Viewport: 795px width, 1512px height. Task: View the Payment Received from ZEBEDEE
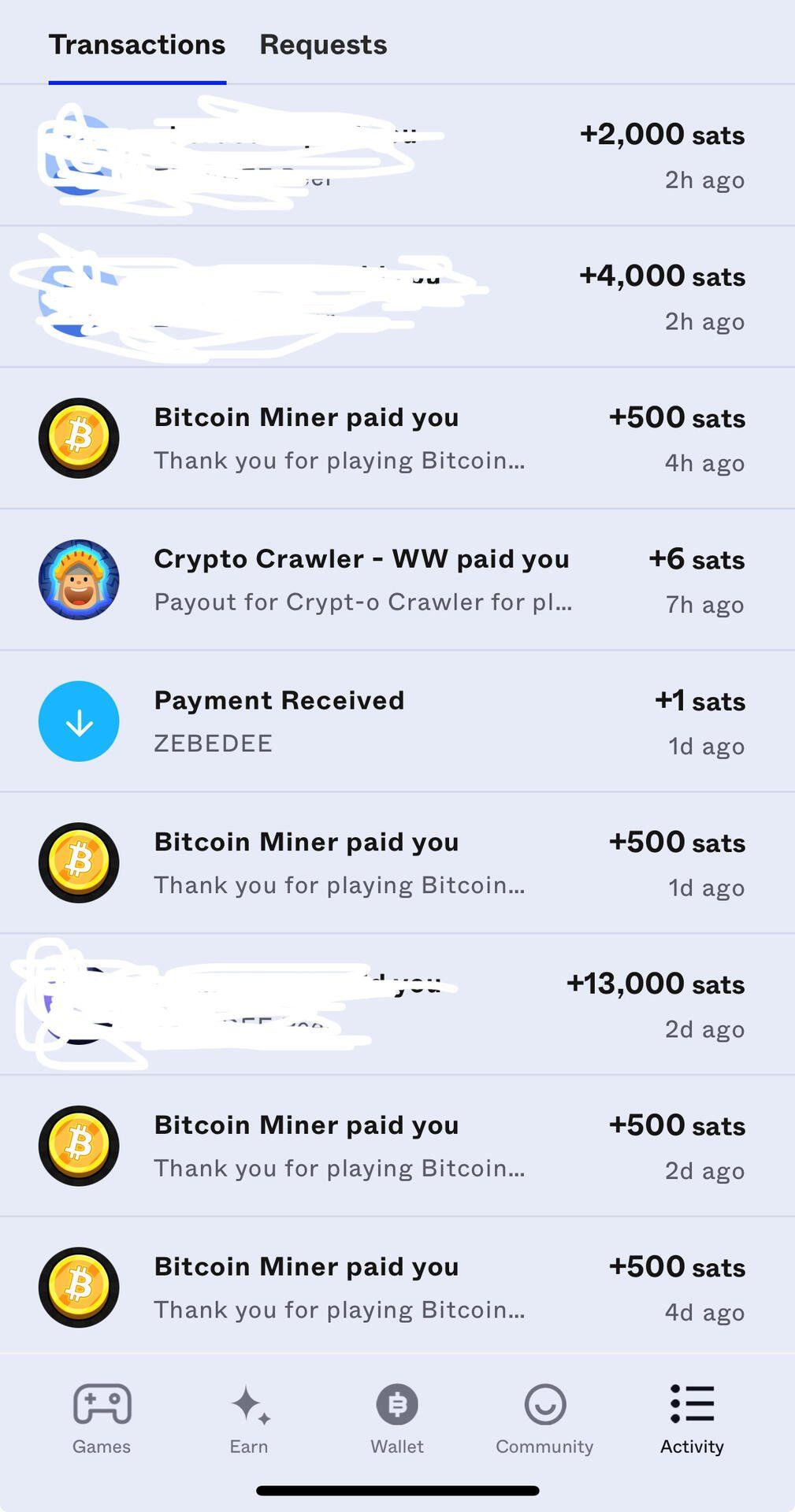(x=397, y=721)
